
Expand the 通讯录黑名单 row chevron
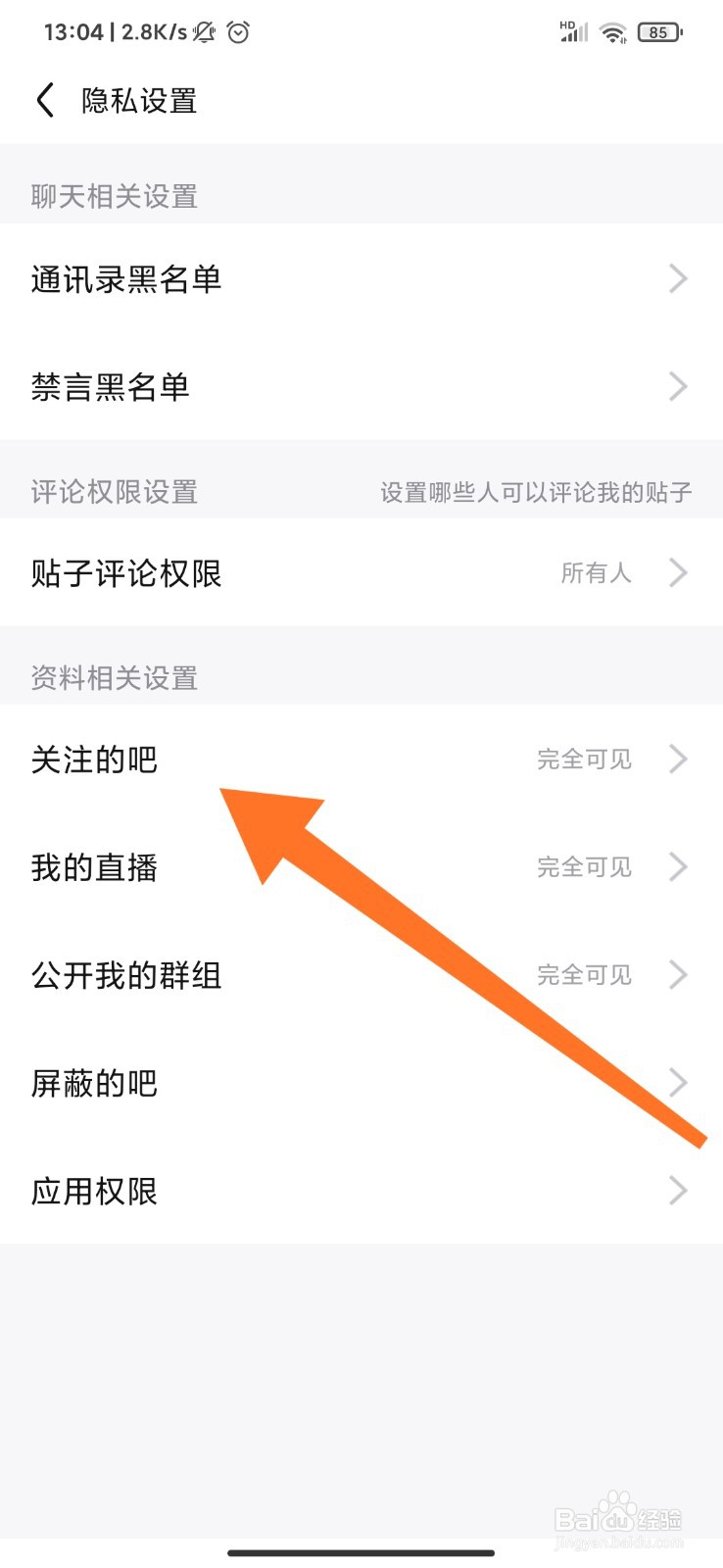pos(677,278)
